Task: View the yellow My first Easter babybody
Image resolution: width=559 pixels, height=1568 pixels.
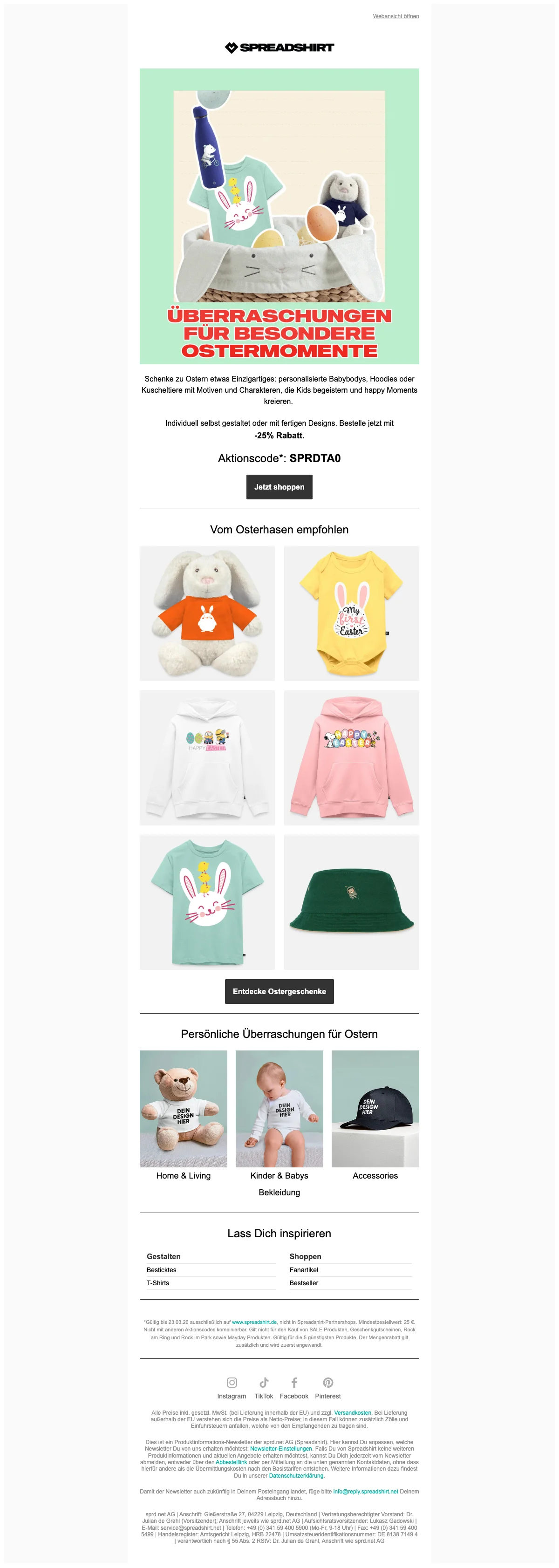Action: pyautogui.click(x=351, y=613)
